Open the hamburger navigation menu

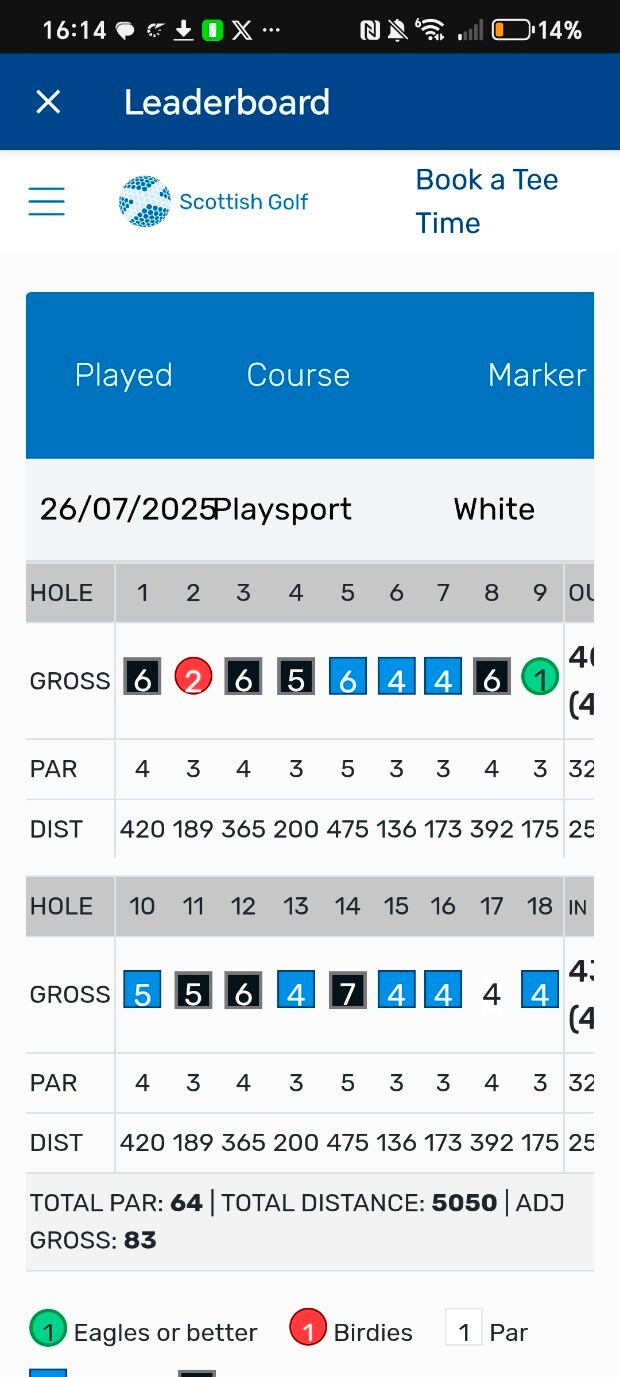(46, 202)
